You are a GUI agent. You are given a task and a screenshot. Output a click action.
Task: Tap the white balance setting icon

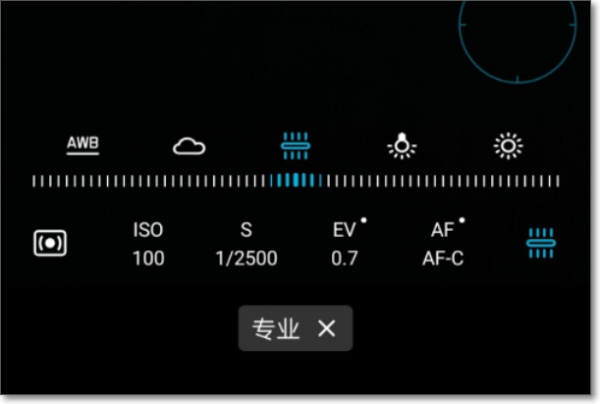point(541,243)
